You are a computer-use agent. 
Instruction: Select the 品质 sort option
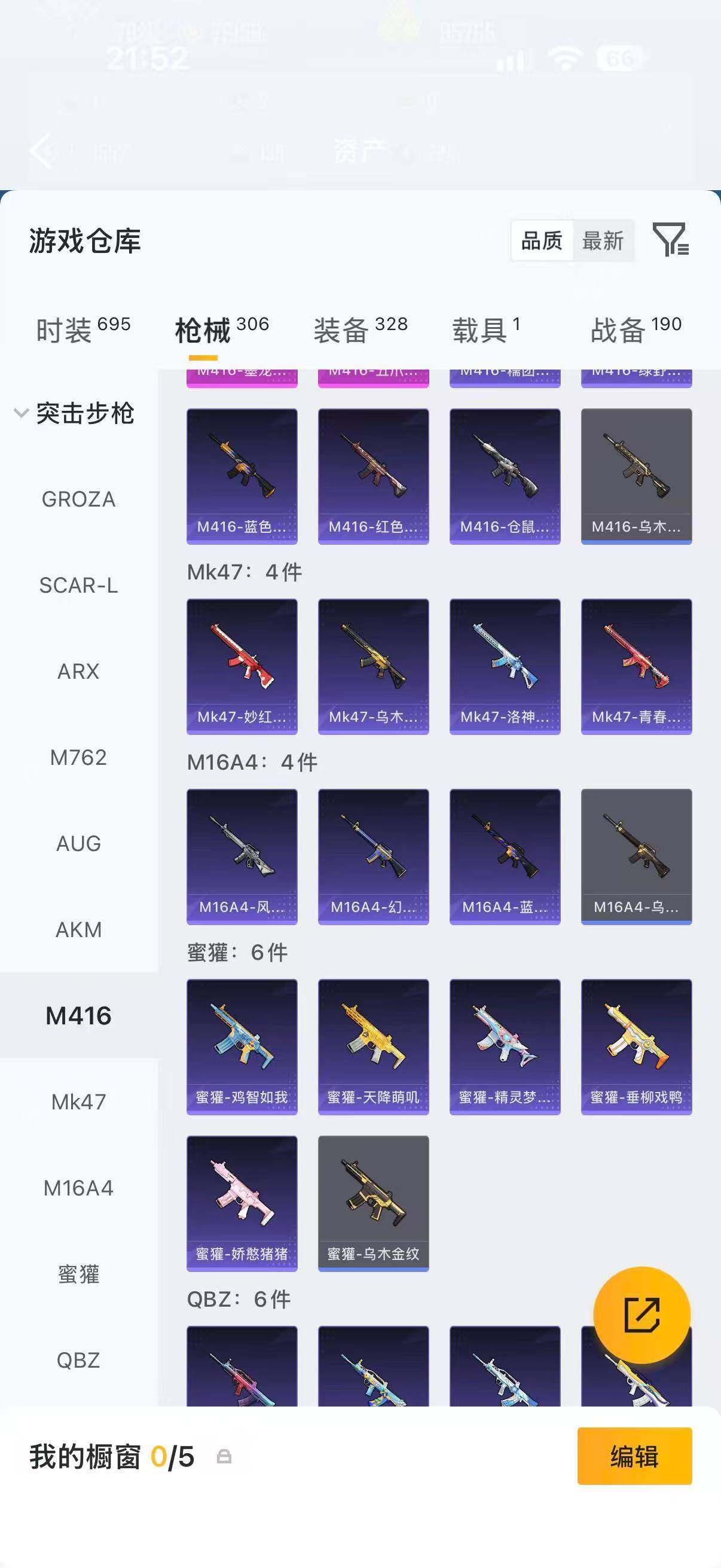[x=542, y=240]
